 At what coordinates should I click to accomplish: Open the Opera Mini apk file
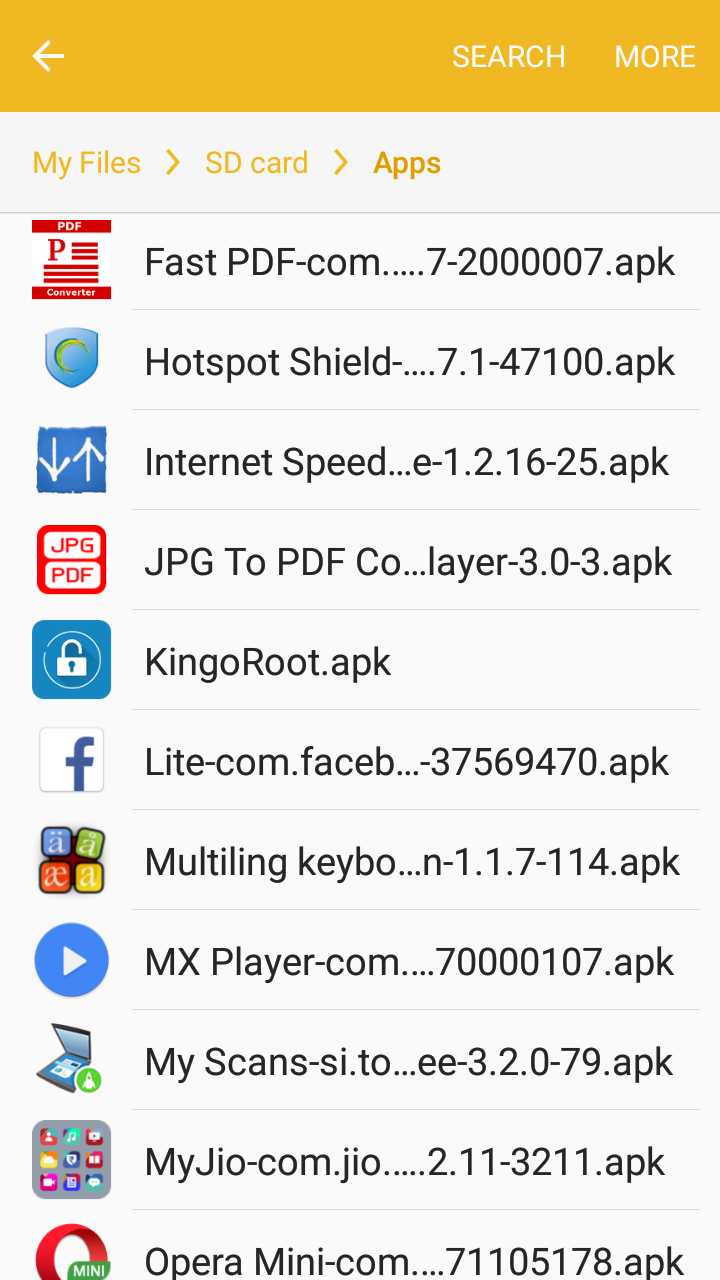coord(360,1246)
